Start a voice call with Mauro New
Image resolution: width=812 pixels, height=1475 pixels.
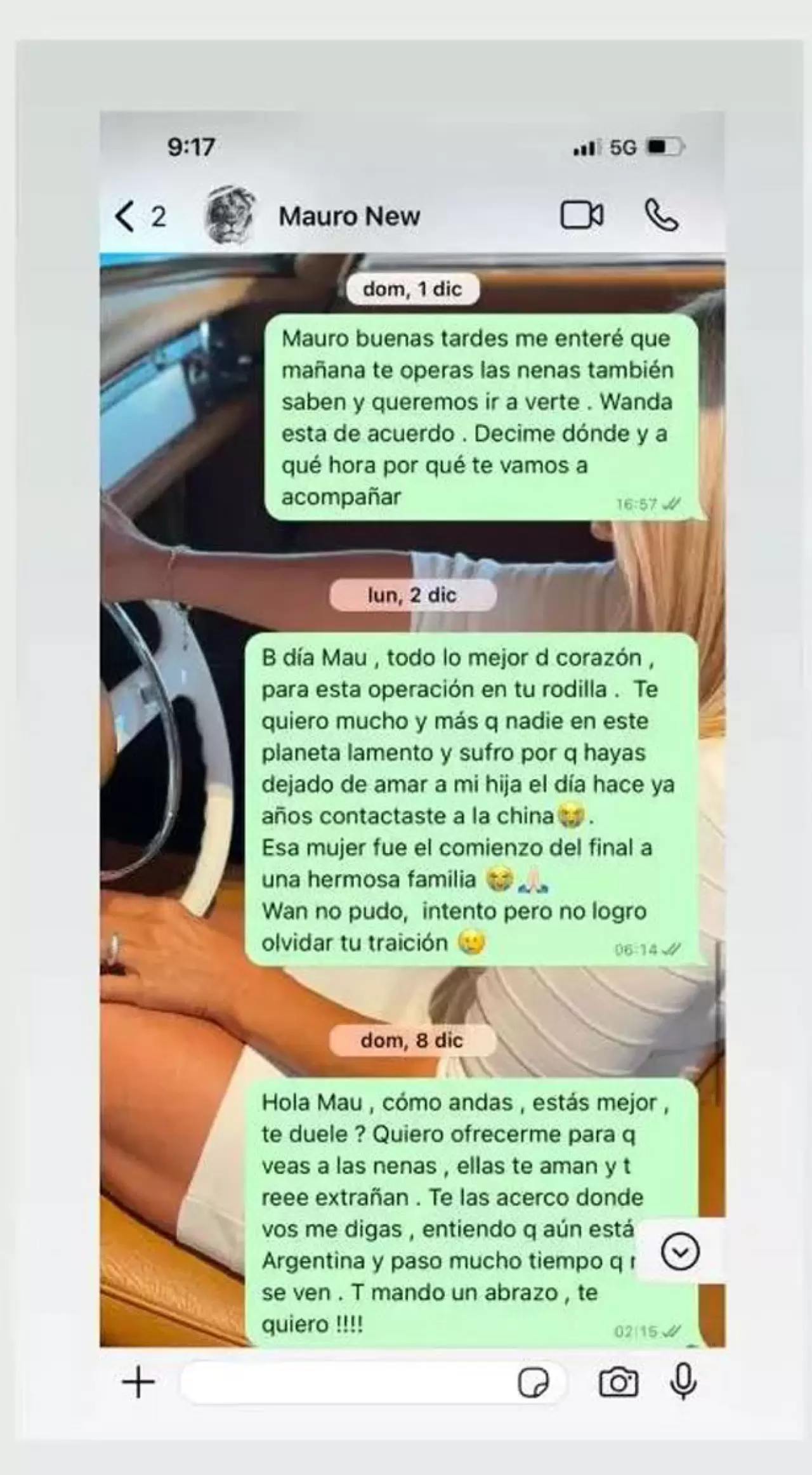point(662,215)
